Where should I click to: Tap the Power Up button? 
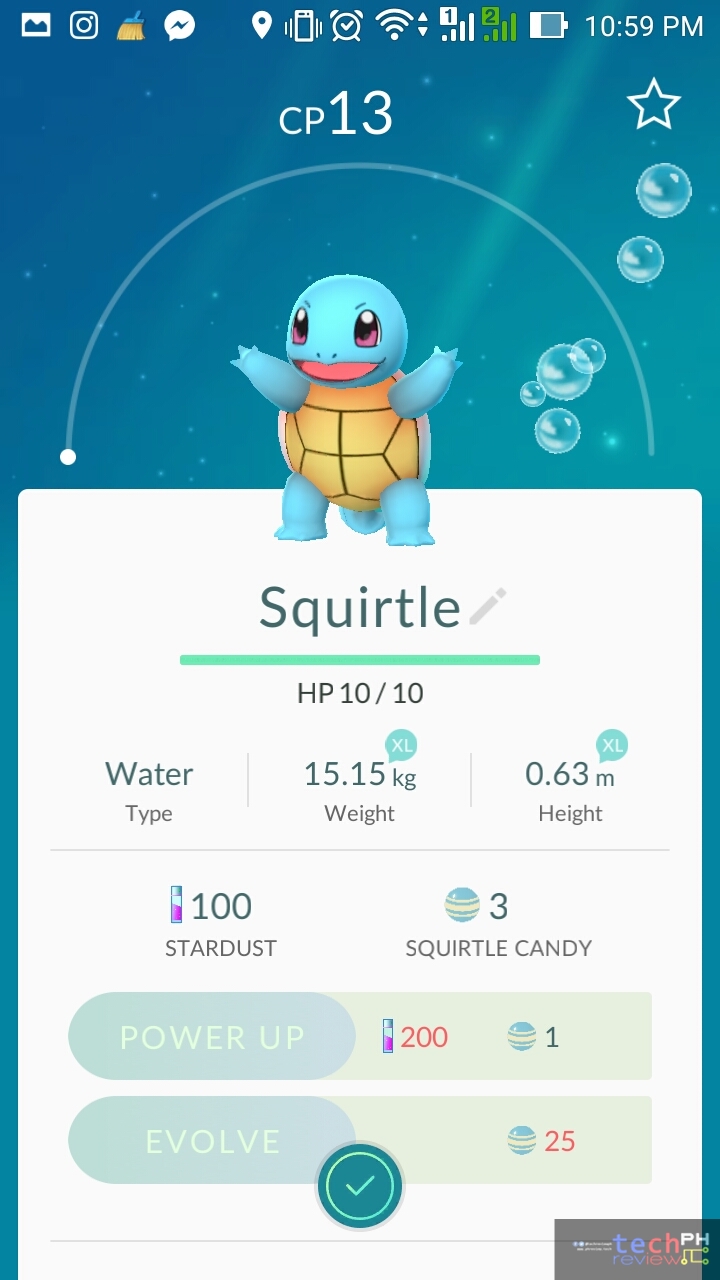click(212, 1036)
